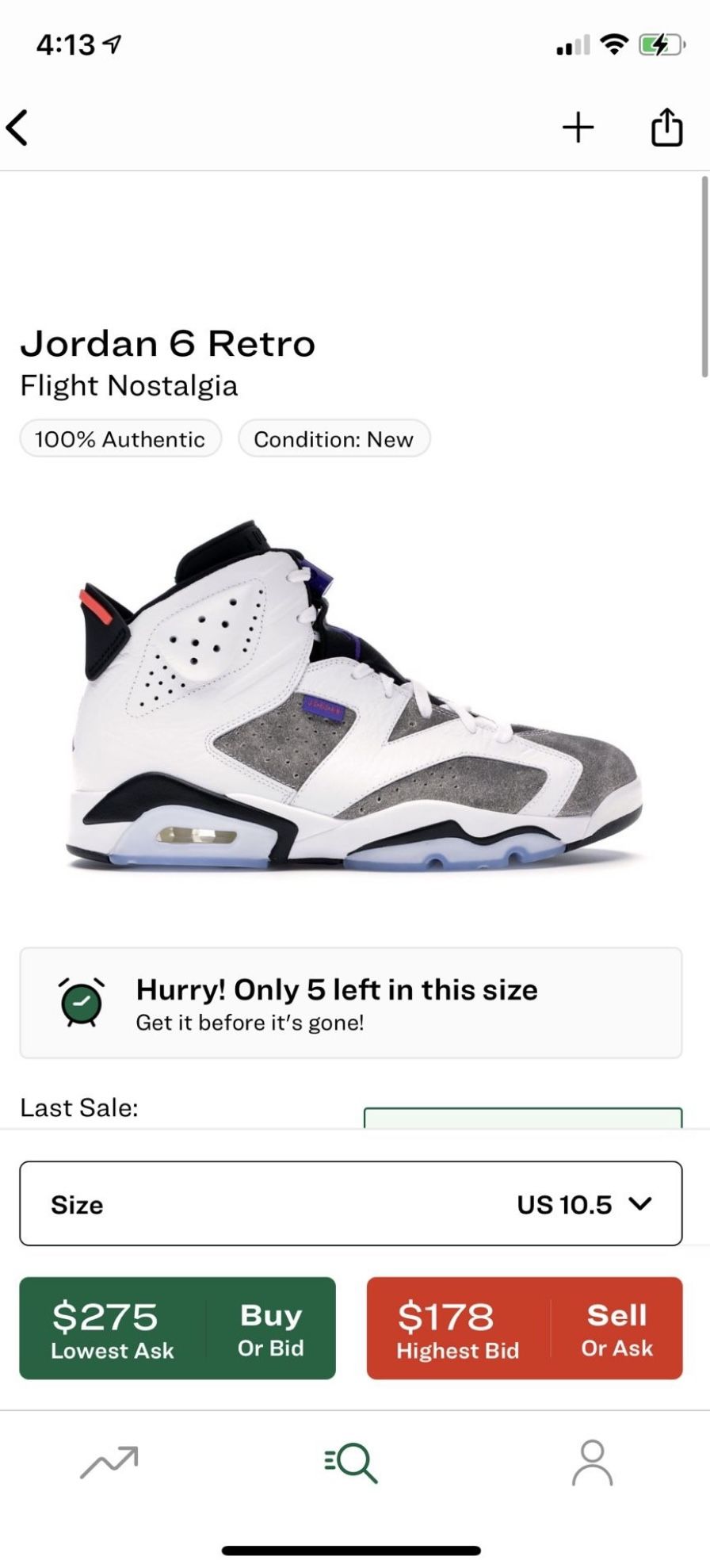710x1568 pixels.
Task: Select the 100% Authentic badge
Action: pos(120,438)
